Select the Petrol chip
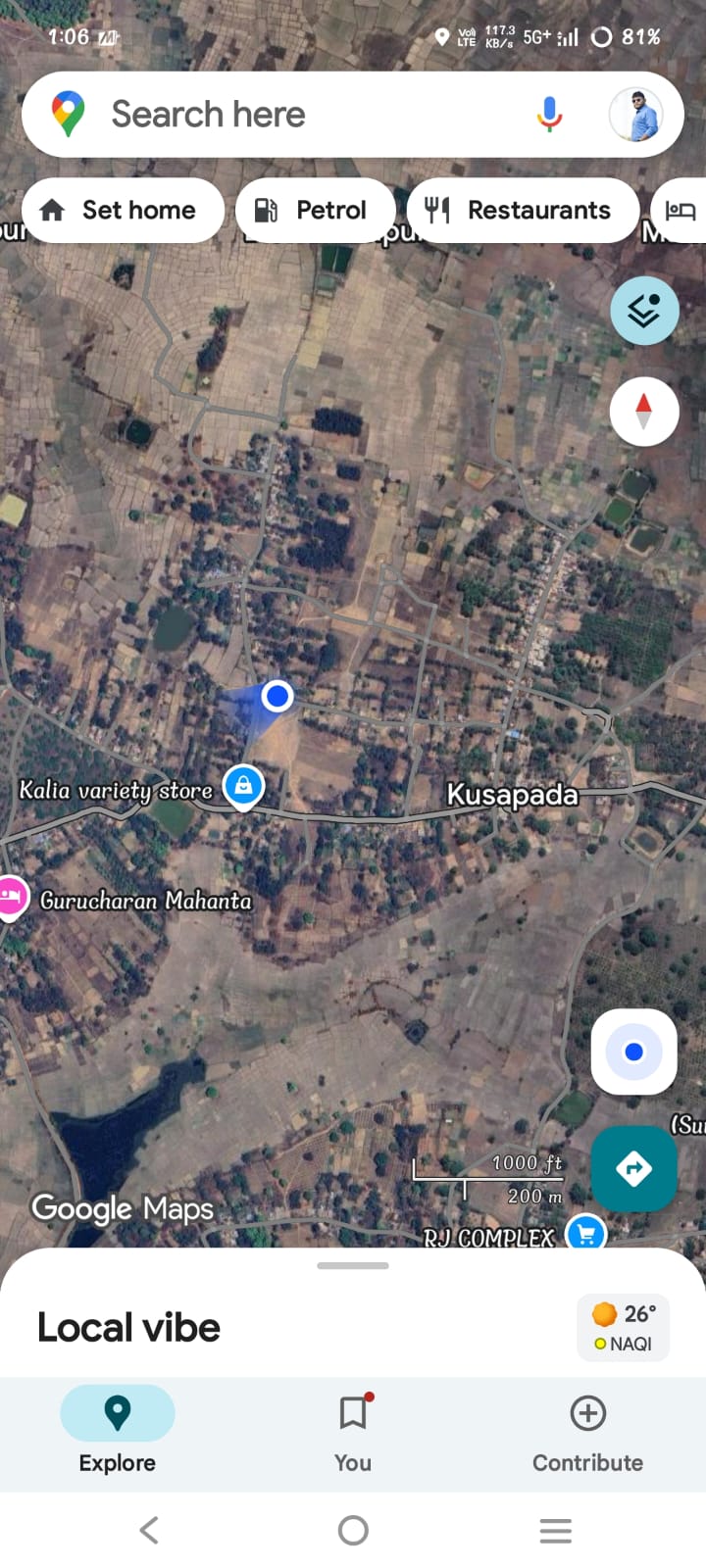The width and height of the screenshot is (706, 1568). coord(314,210)
